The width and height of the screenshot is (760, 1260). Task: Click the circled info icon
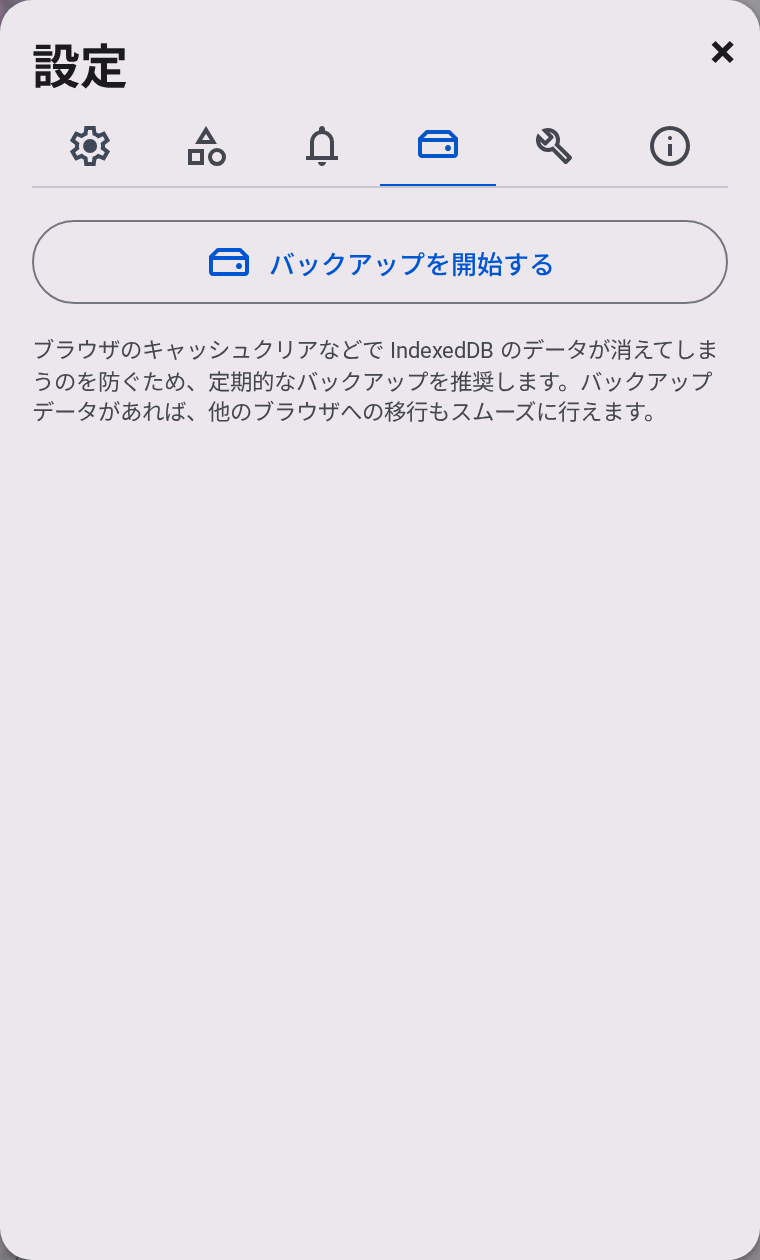pyautogui.click(x=669, y=146)
